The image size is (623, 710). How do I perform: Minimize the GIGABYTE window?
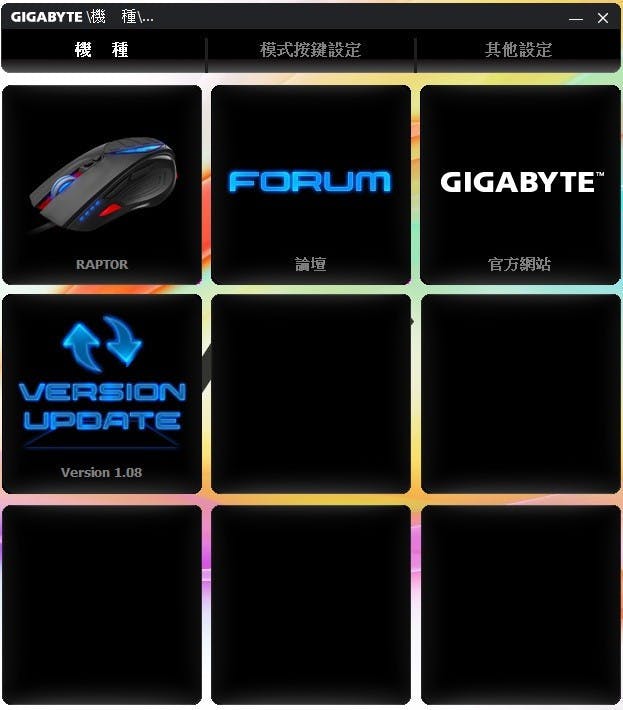coord(576,18)
